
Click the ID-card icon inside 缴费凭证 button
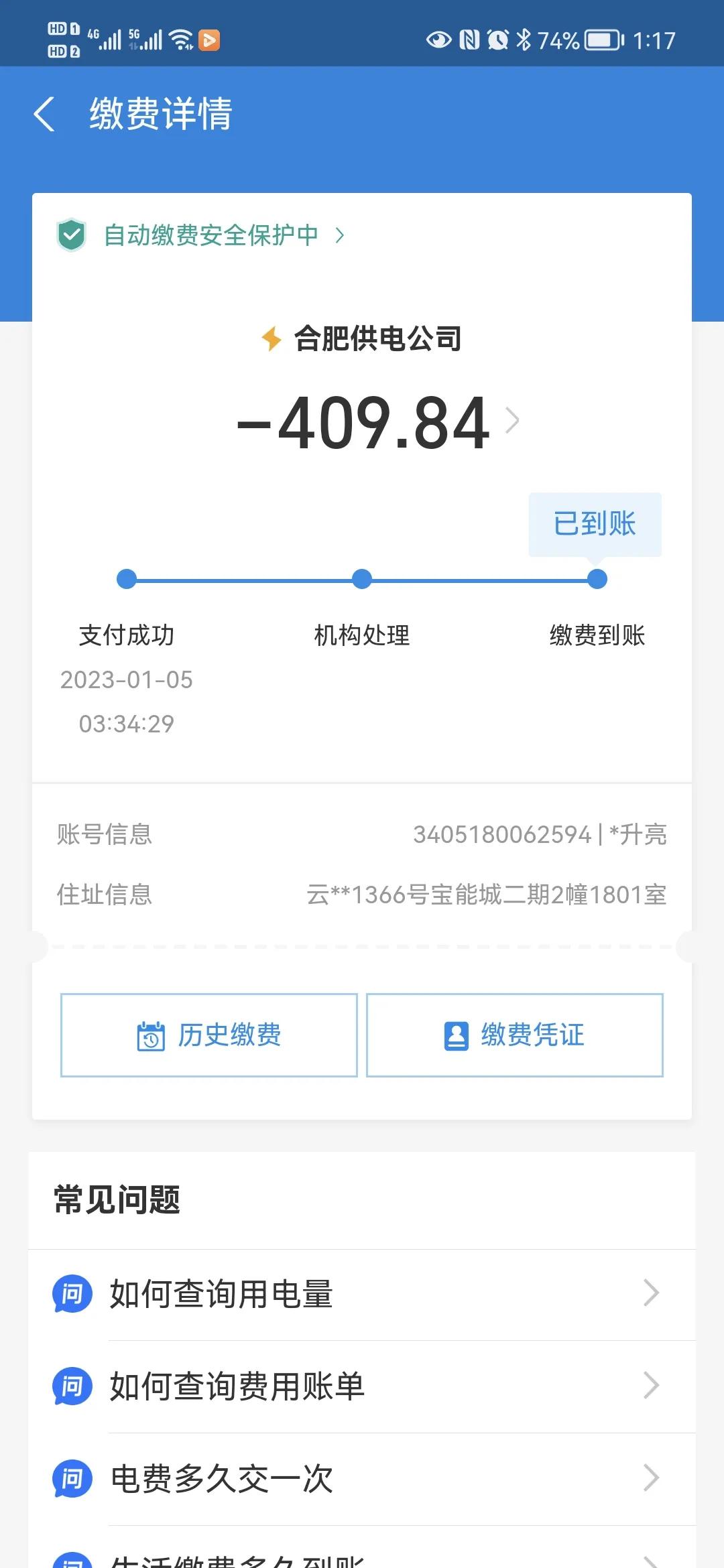456,1035
